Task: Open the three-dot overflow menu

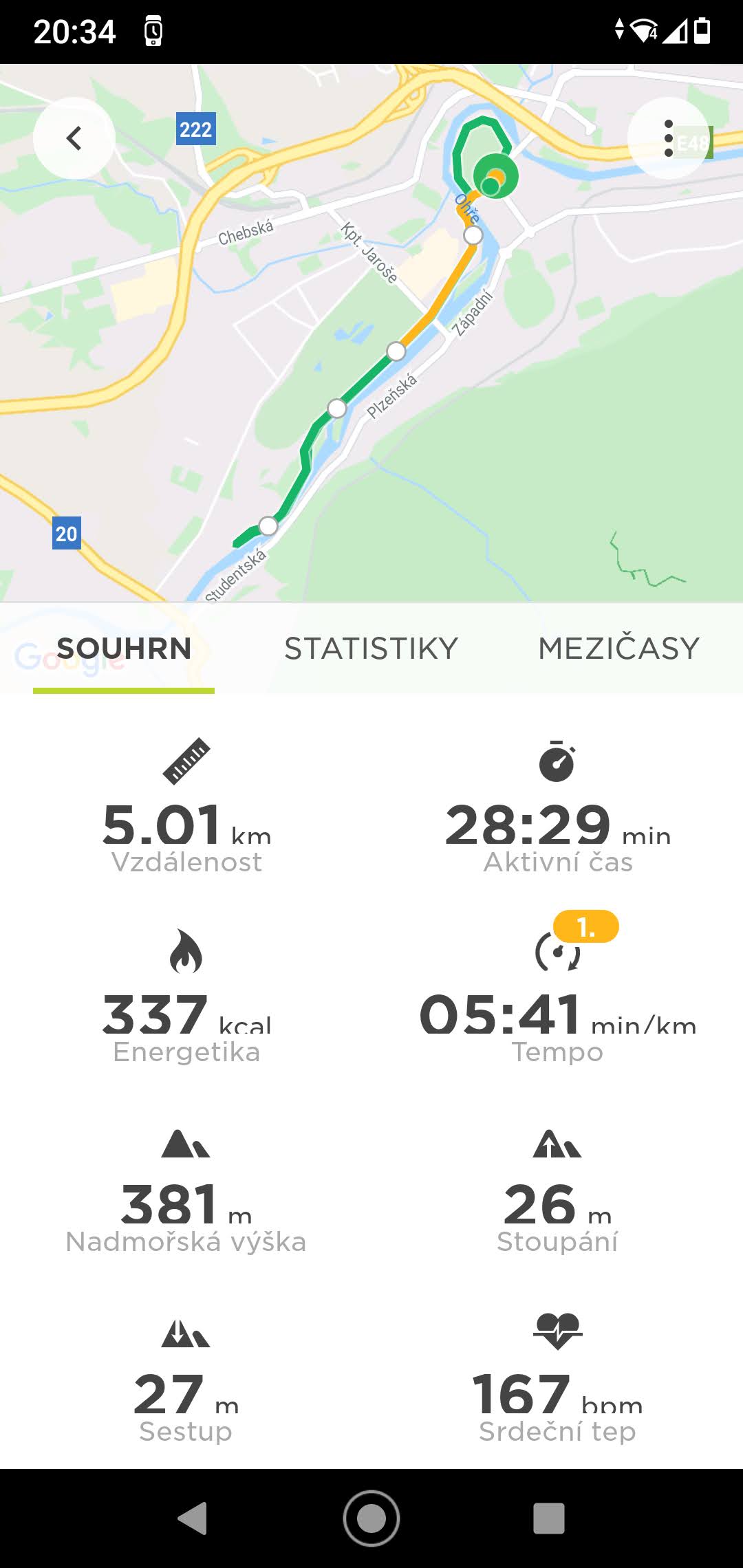Action: tap(668, 138)
